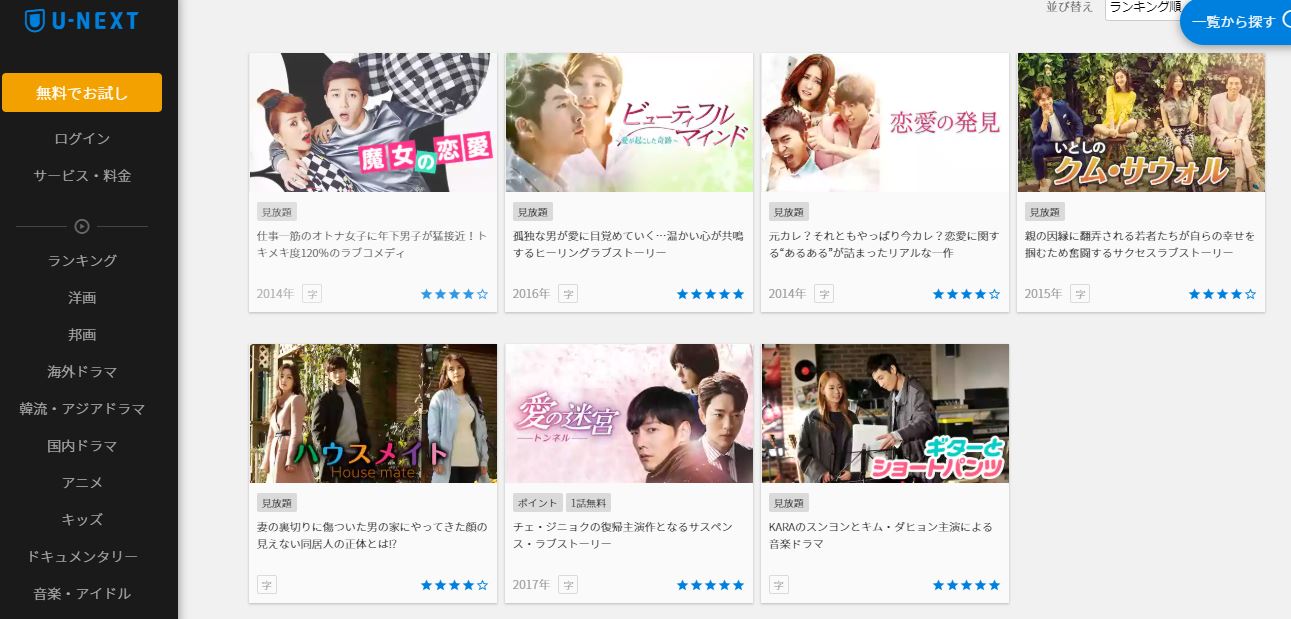1291x619 pixels.
Task: Tap the 無料でお試し button
Action: point(82,93)
